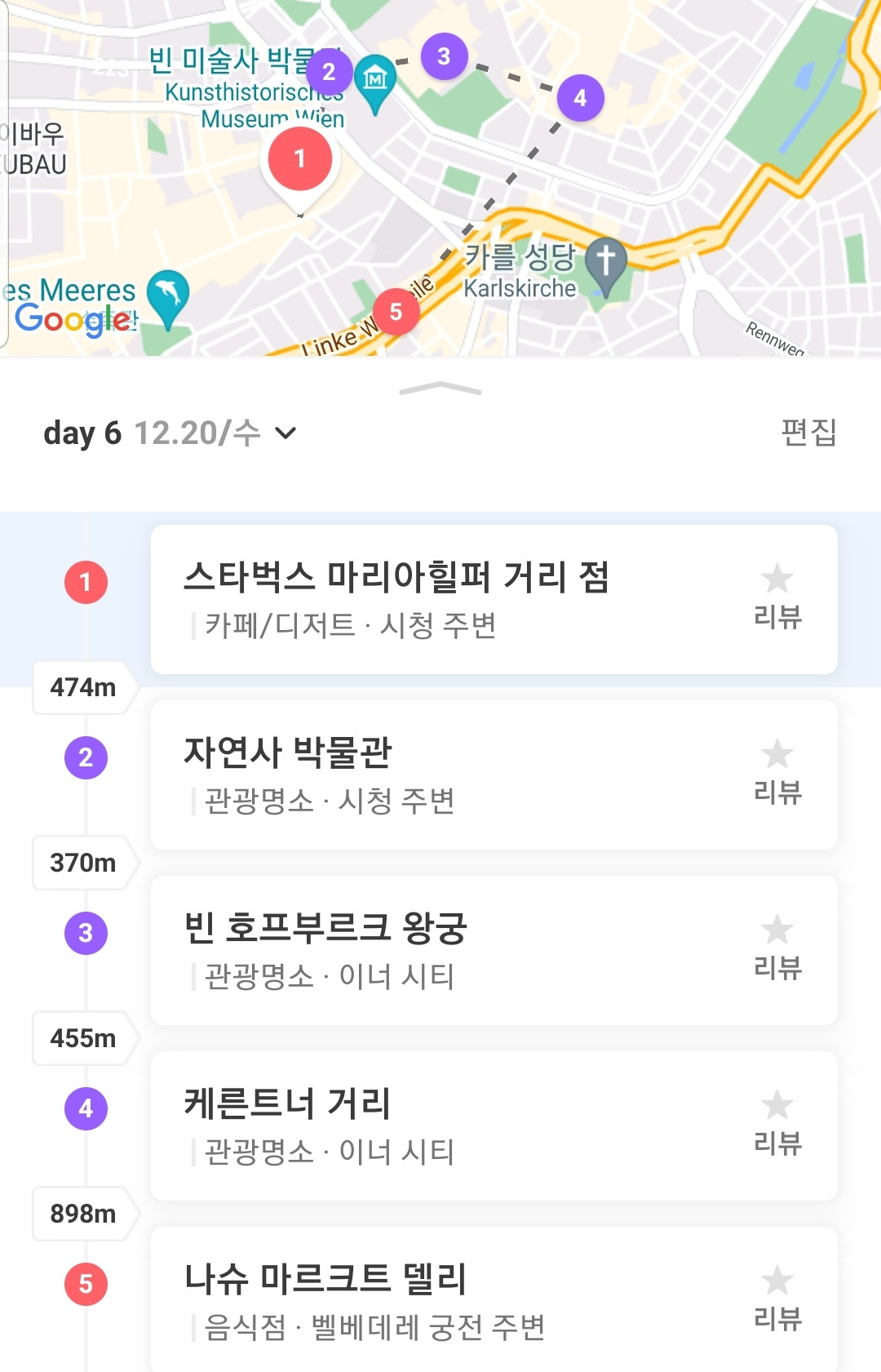Open 스타벅스 마리아힐퍼 거리 점 card
This screenshot has width=881, height=1372.
(x=494, y=599)
